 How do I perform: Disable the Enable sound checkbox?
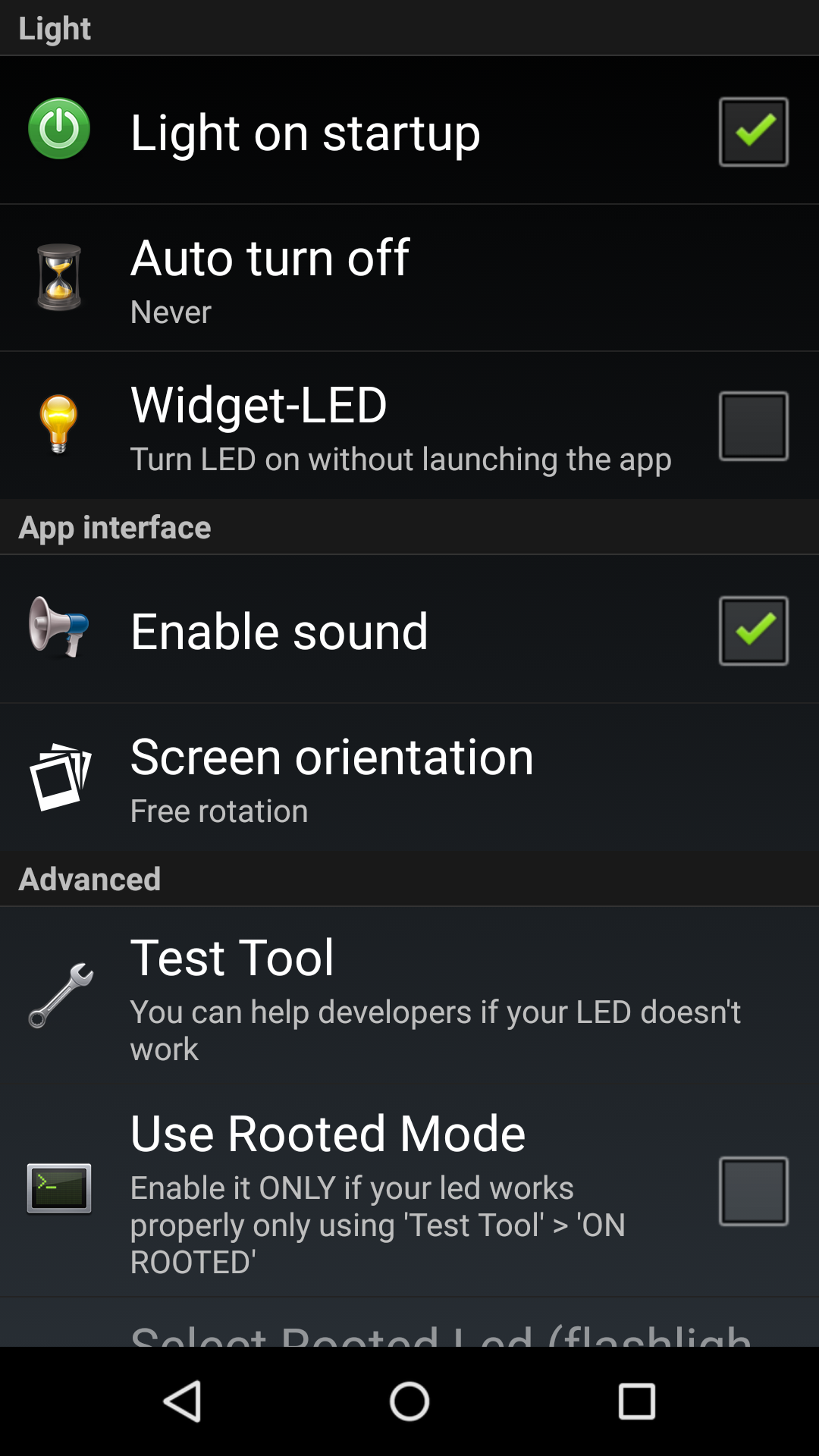[x=753, y=631]
